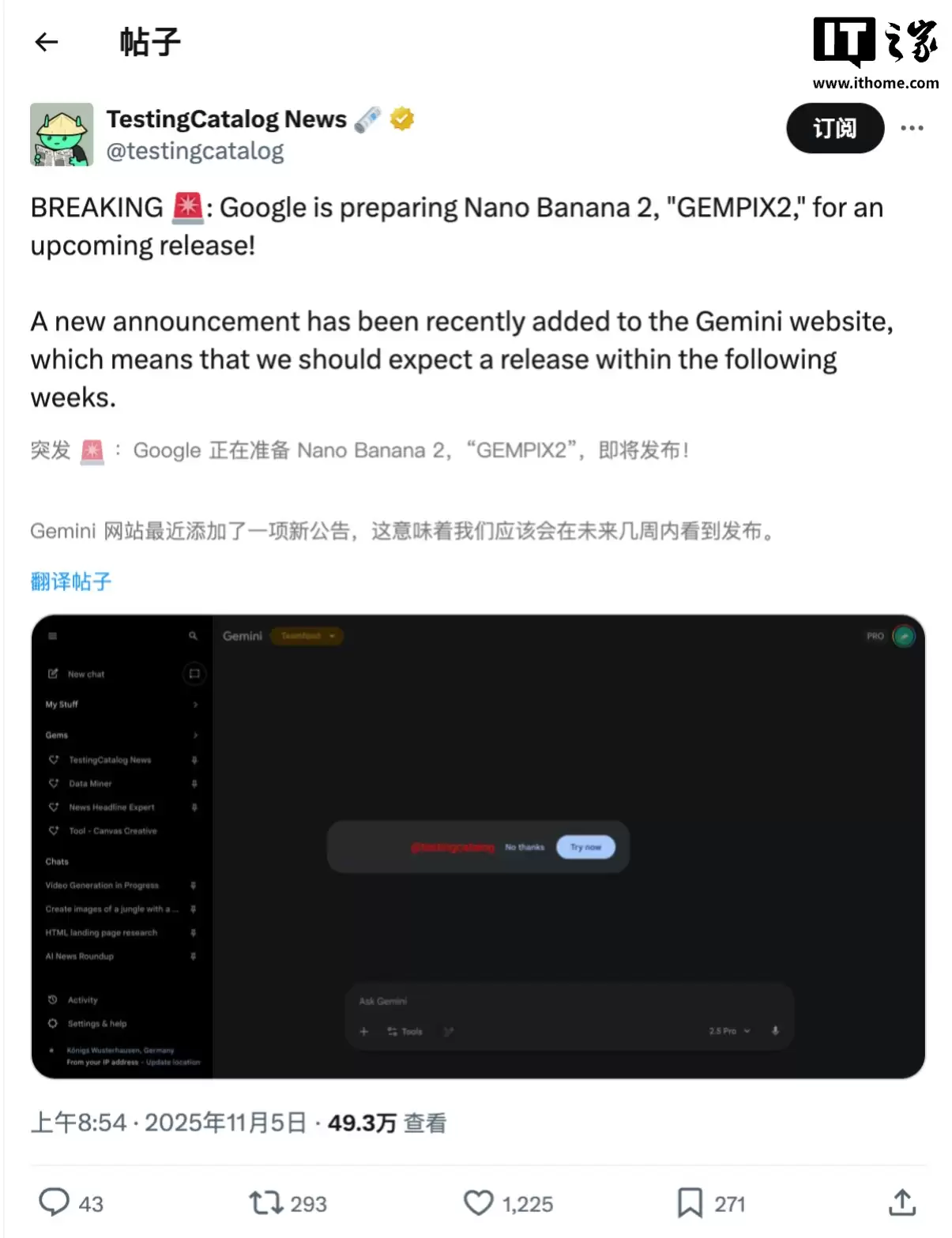This screenshot has height=1238, width=952.
Task: Toggle the pin on HTML landing page research
Action: pos(194,933)
